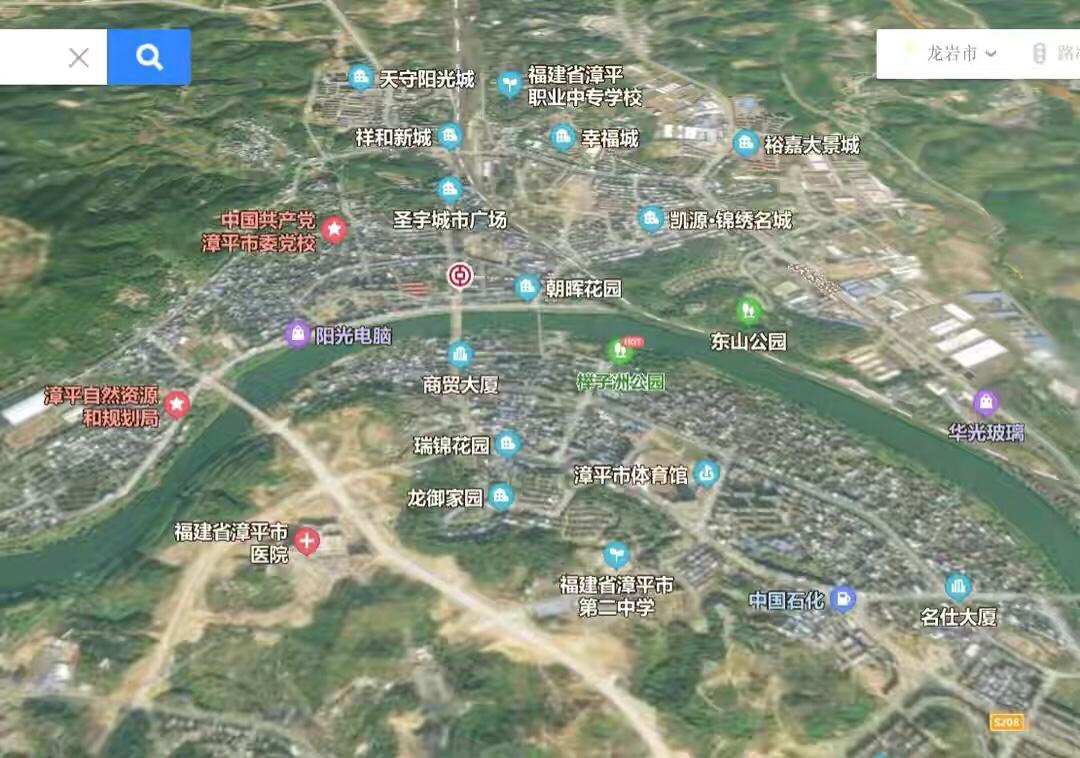Screen dimensions: 1080x758
Task: Open the 福建省漳平市医院 hospital marker
Action: pyautogui.click(x=307, y=542)
